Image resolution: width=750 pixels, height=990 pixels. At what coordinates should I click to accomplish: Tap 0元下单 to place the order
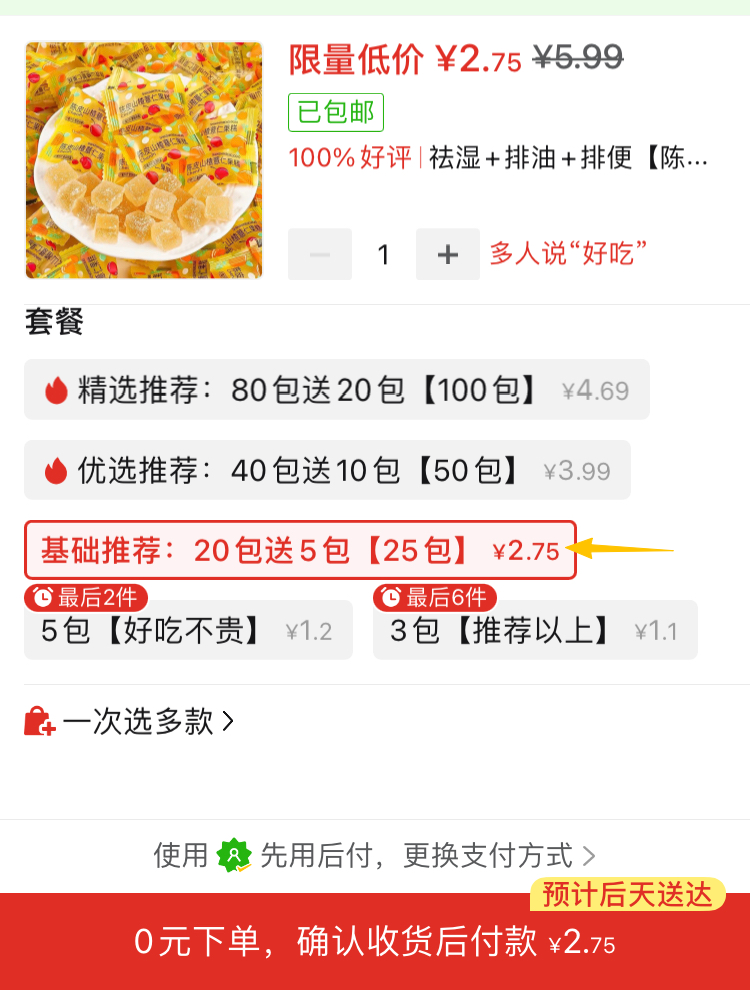click(x=375, y=942)
